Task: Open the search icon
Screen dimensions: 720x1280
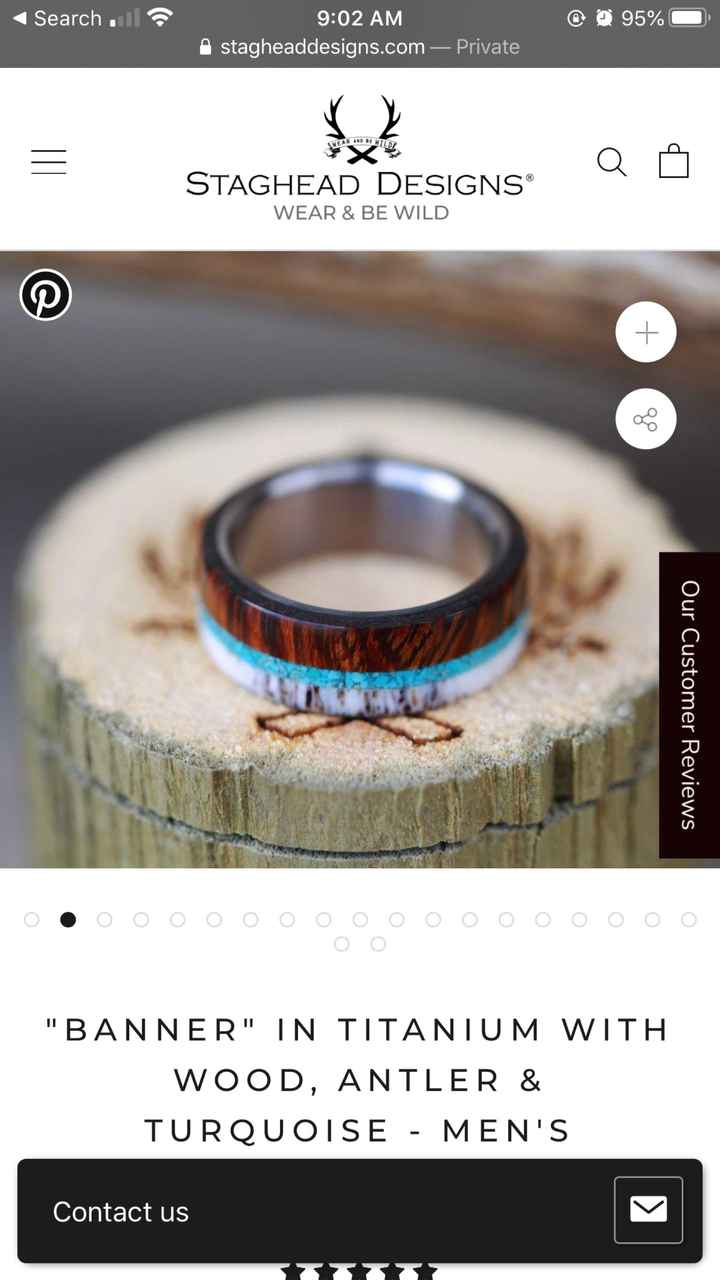Action: pyautogui.click(x=612, y=161)
